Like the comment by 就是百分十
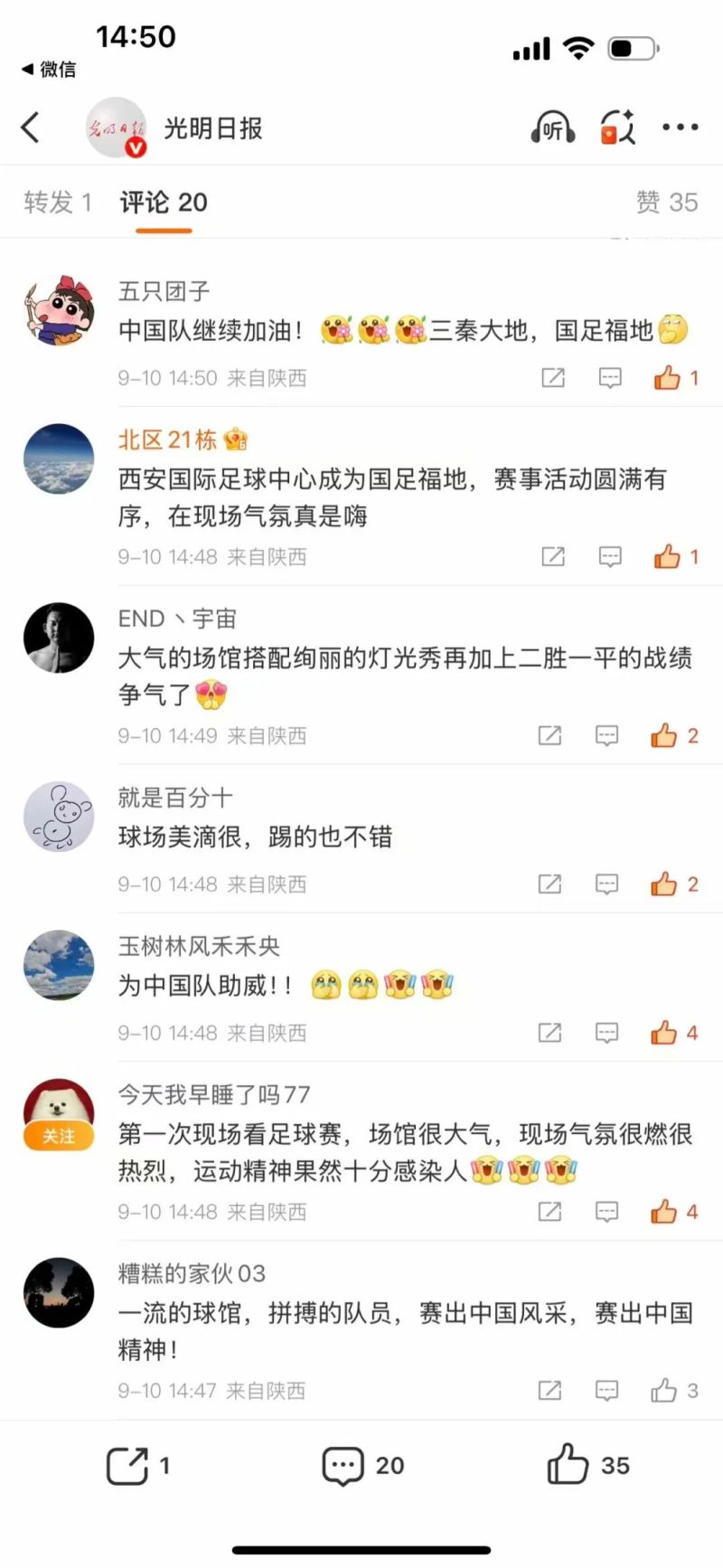The image size is (723, 1568). point(664,884)
